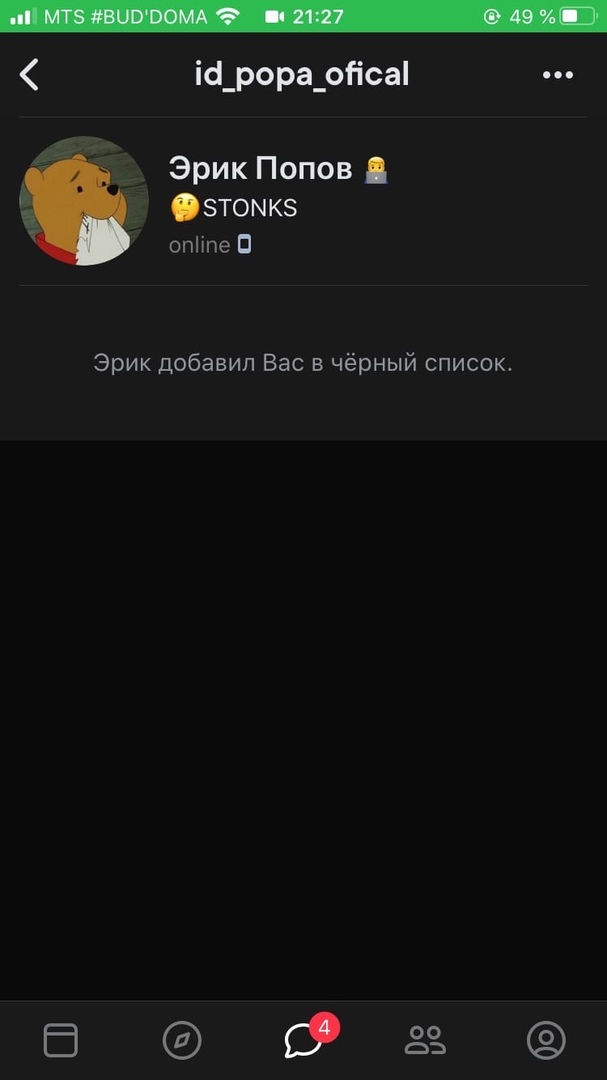Switch to the news feed tab
The image size is (607, 1080).
click(x=61, y=1041)
